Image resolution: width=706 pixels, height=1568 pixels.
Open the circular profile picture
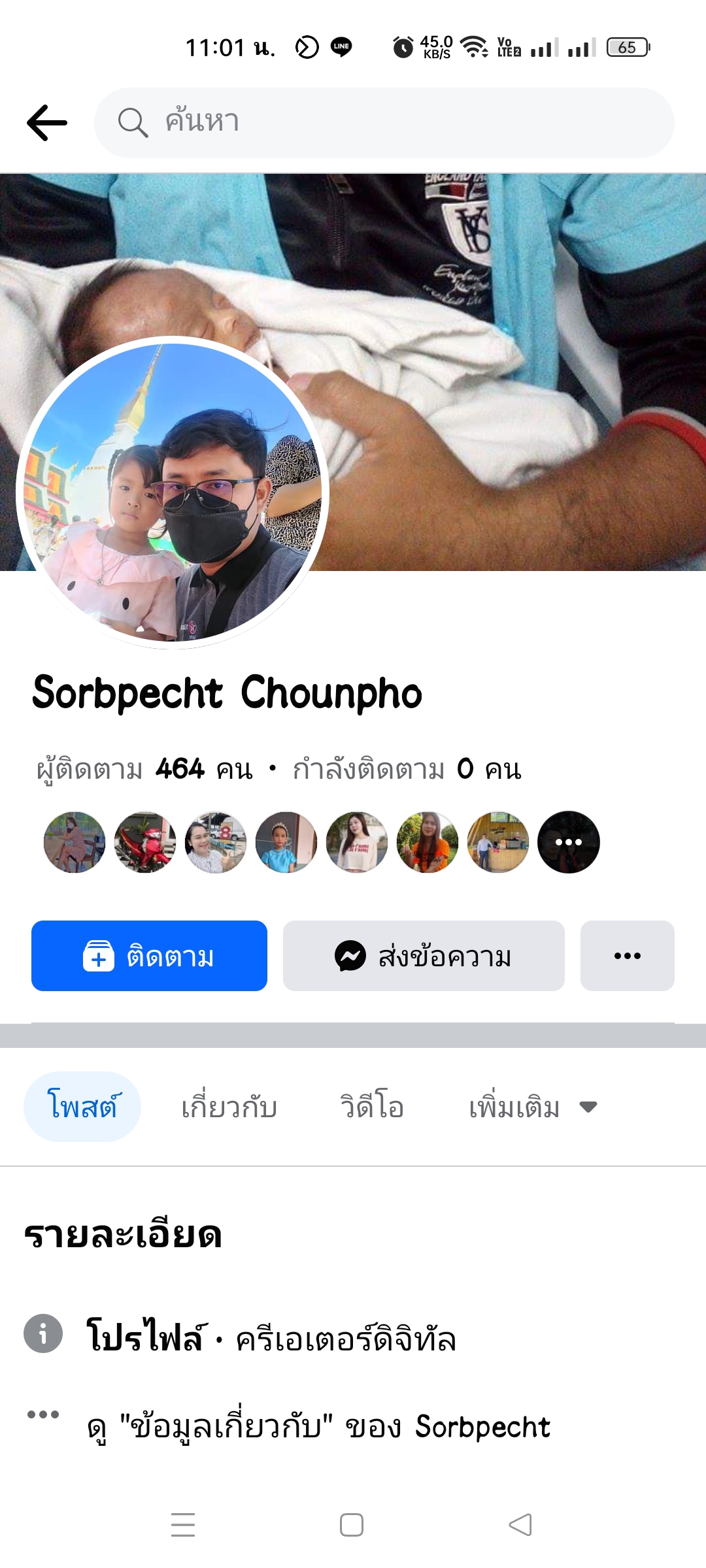click(173, 492)
